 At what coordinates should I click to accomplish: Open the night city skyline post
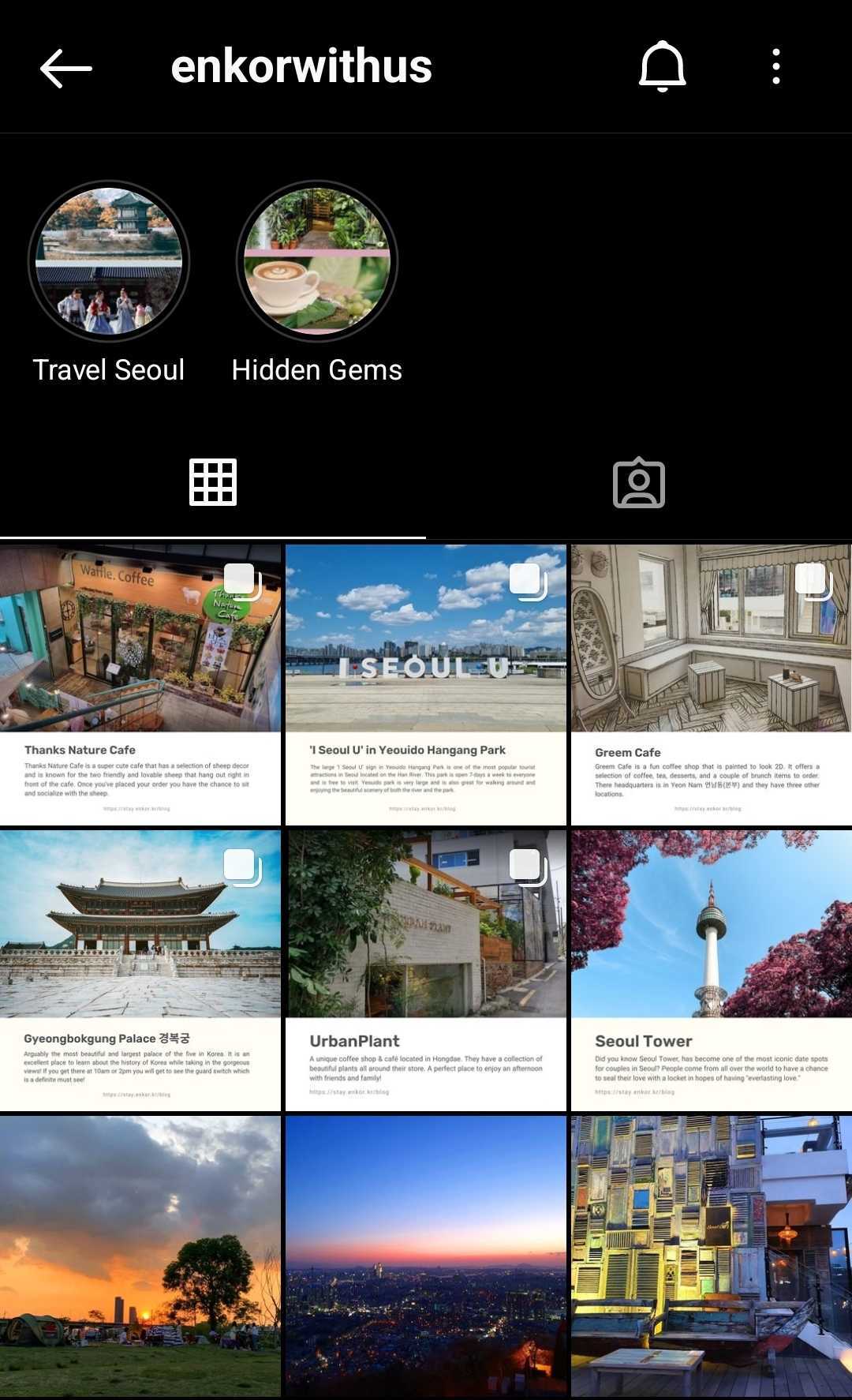[x=426, y=1256]
